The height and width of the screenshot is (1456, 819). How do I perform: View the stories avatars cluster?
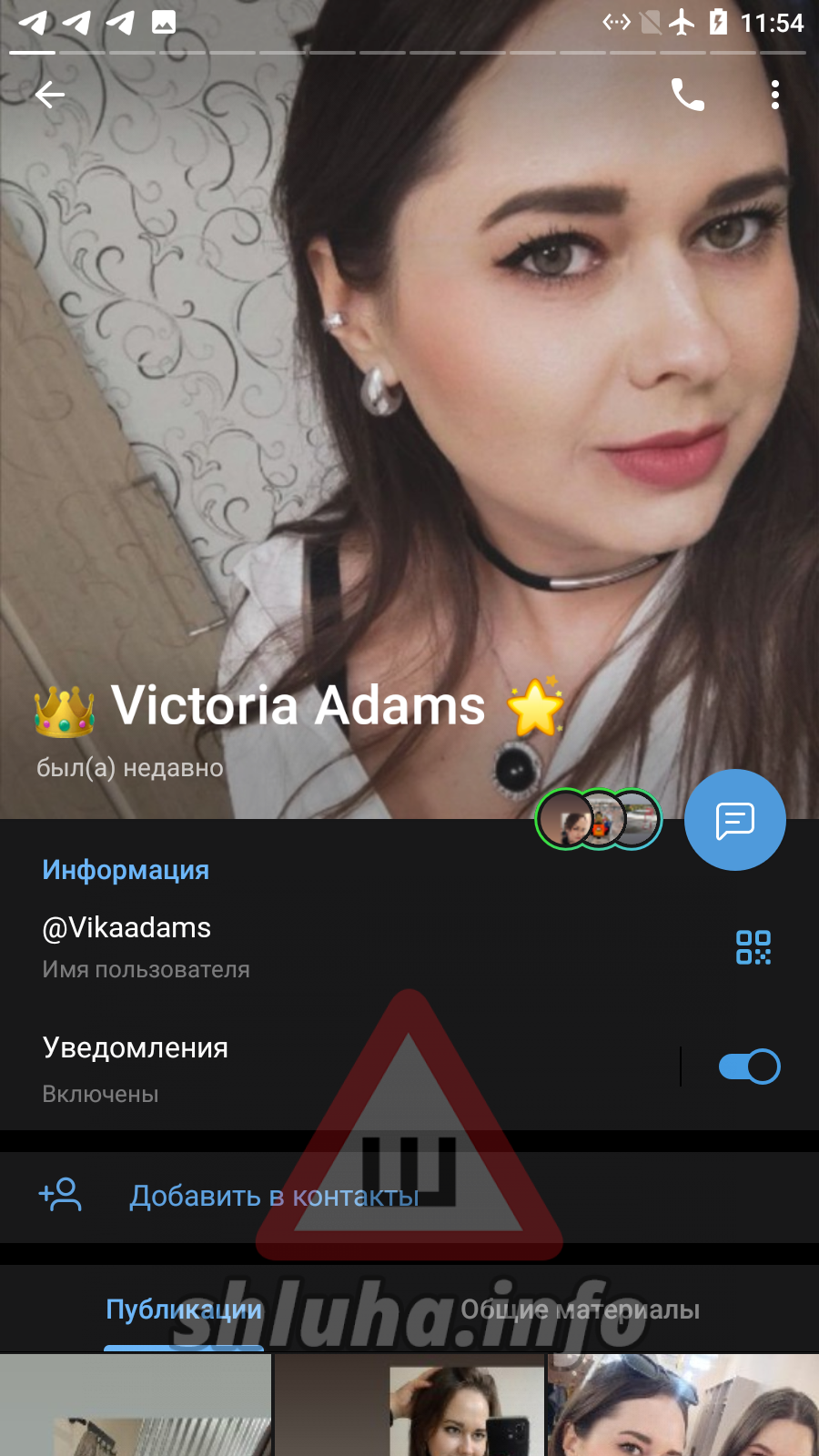(x=598, y=819)
